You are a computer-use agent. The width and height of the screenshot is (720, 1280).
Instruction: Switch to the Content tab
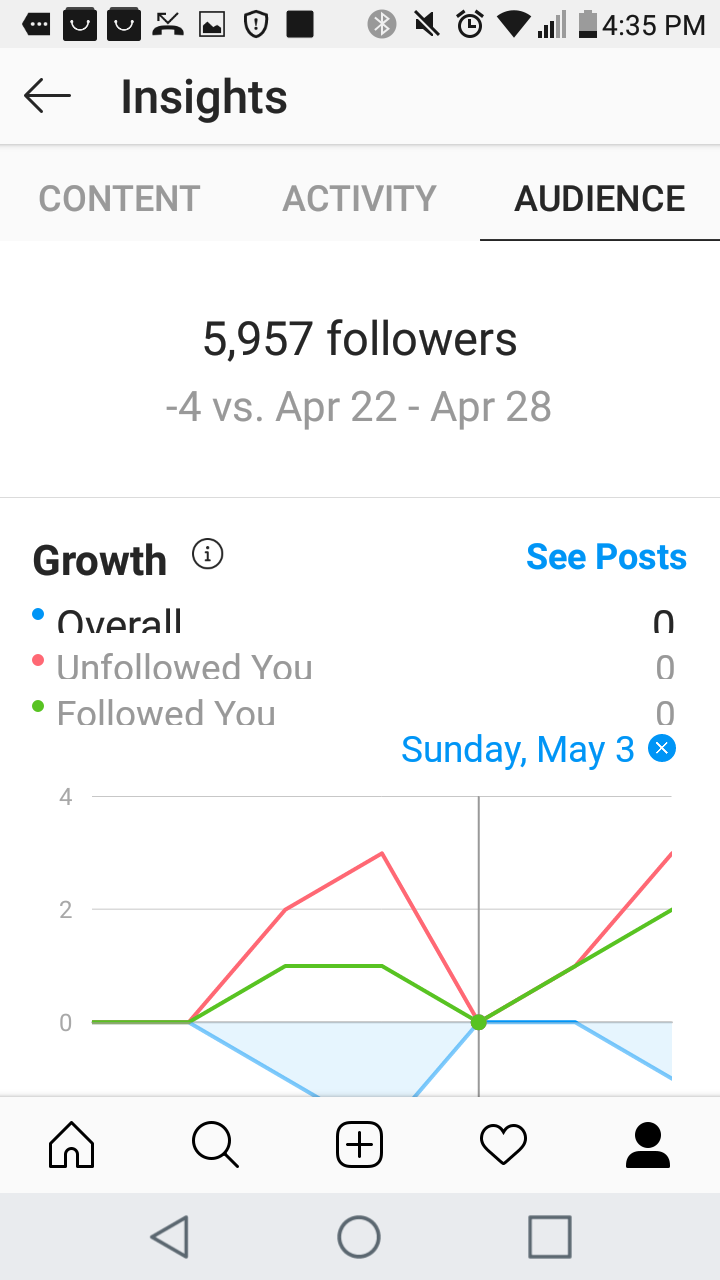click(x=120, y=198)
